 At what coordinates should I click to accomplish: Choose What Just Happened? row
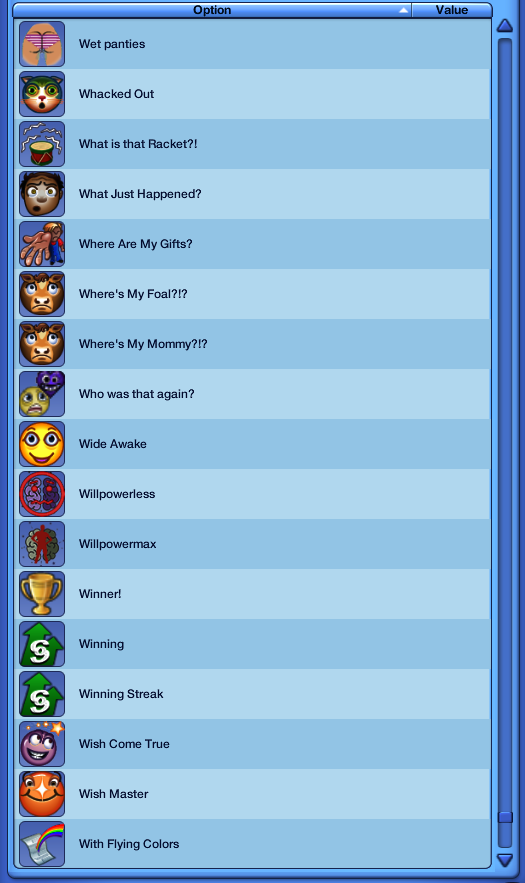click(252, 194)
